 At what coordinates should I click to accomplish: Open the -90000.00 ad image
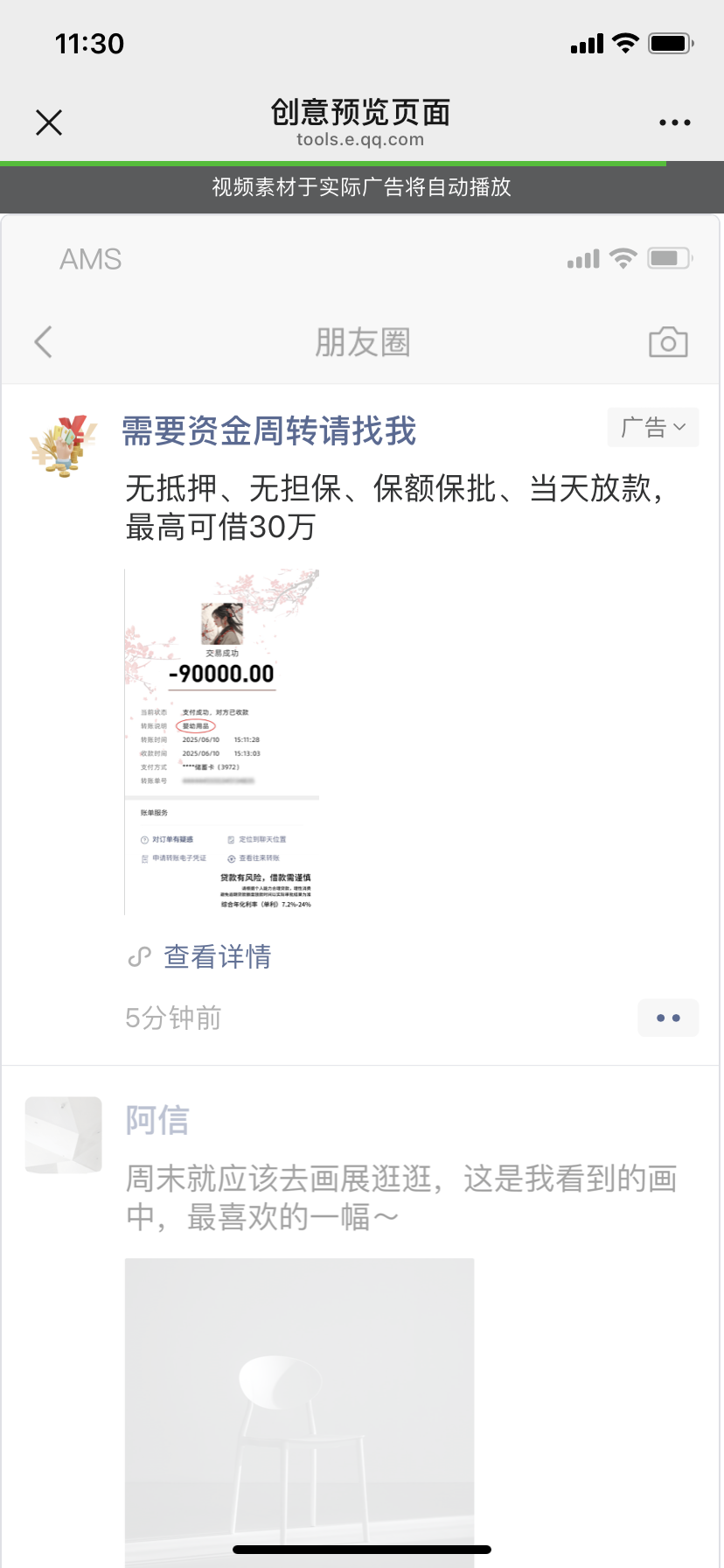point(222,742)
